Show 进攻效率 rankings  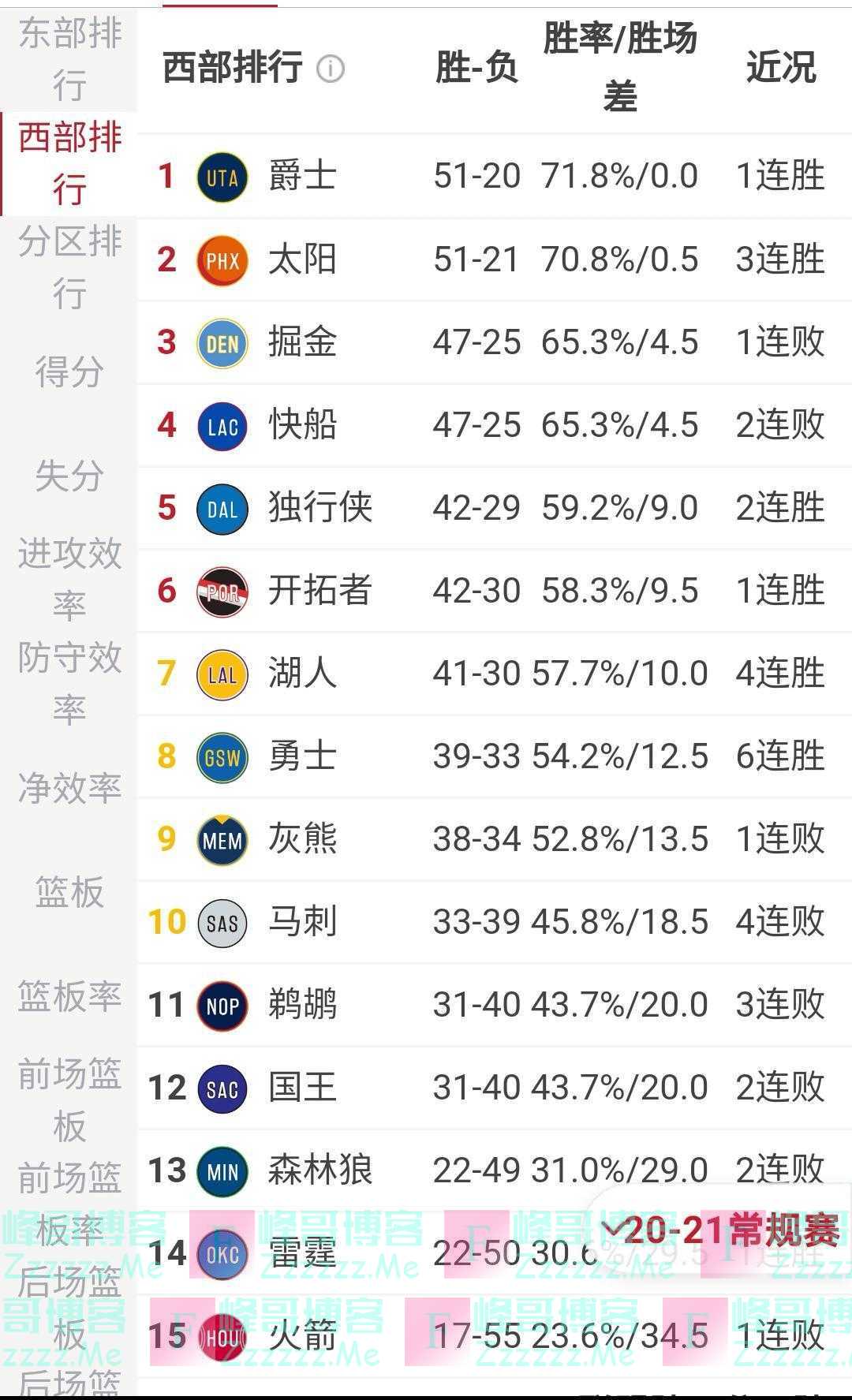click(x=69, y=579)
